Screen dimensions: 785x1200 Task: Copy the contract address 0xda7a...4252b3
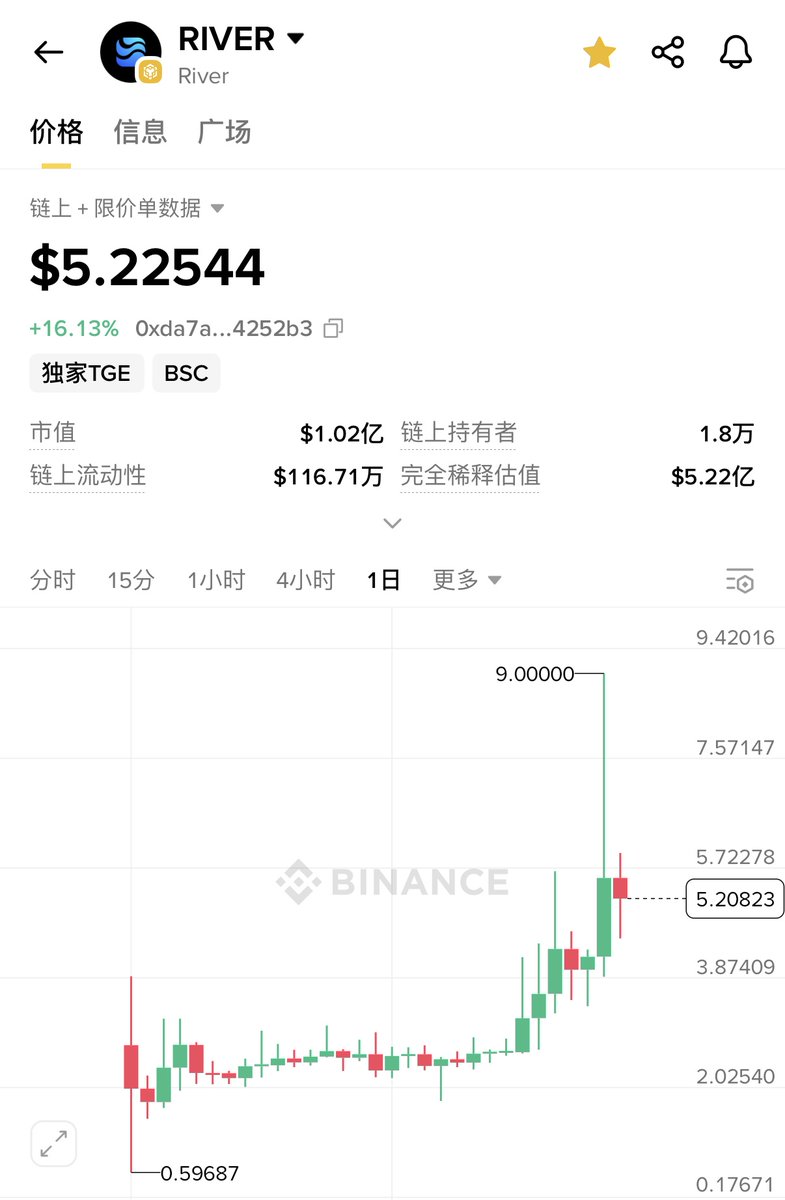tap(334, 328)
